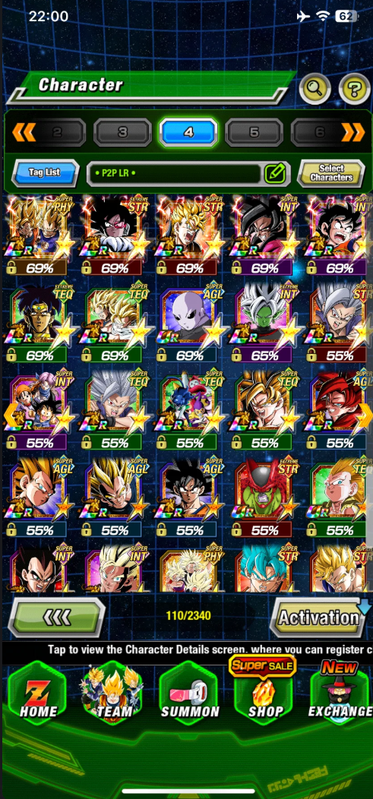Image resolution: width=373 pixels, height=799 pixels.
Task: Switch to team slot 5
Action: [x=254, y=132]
